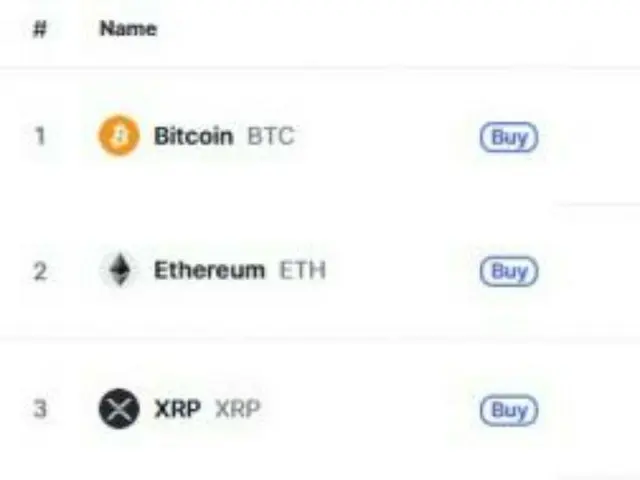Screen dimensions: 640x480
Task: Open the XRP coin row
Action: [x=178, y=409]
